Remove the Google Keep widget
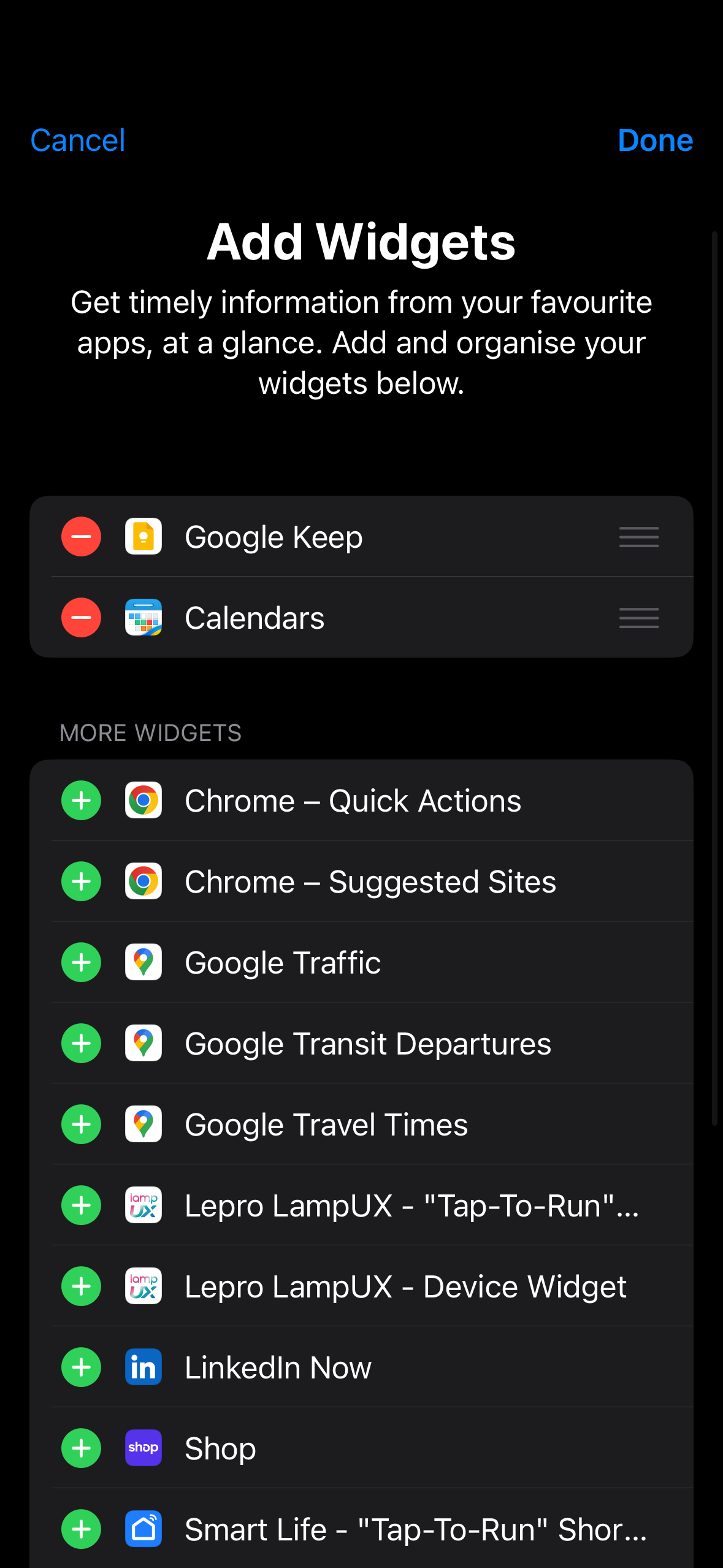Viewport: 723px width, 1568px height. click(81, 537)
